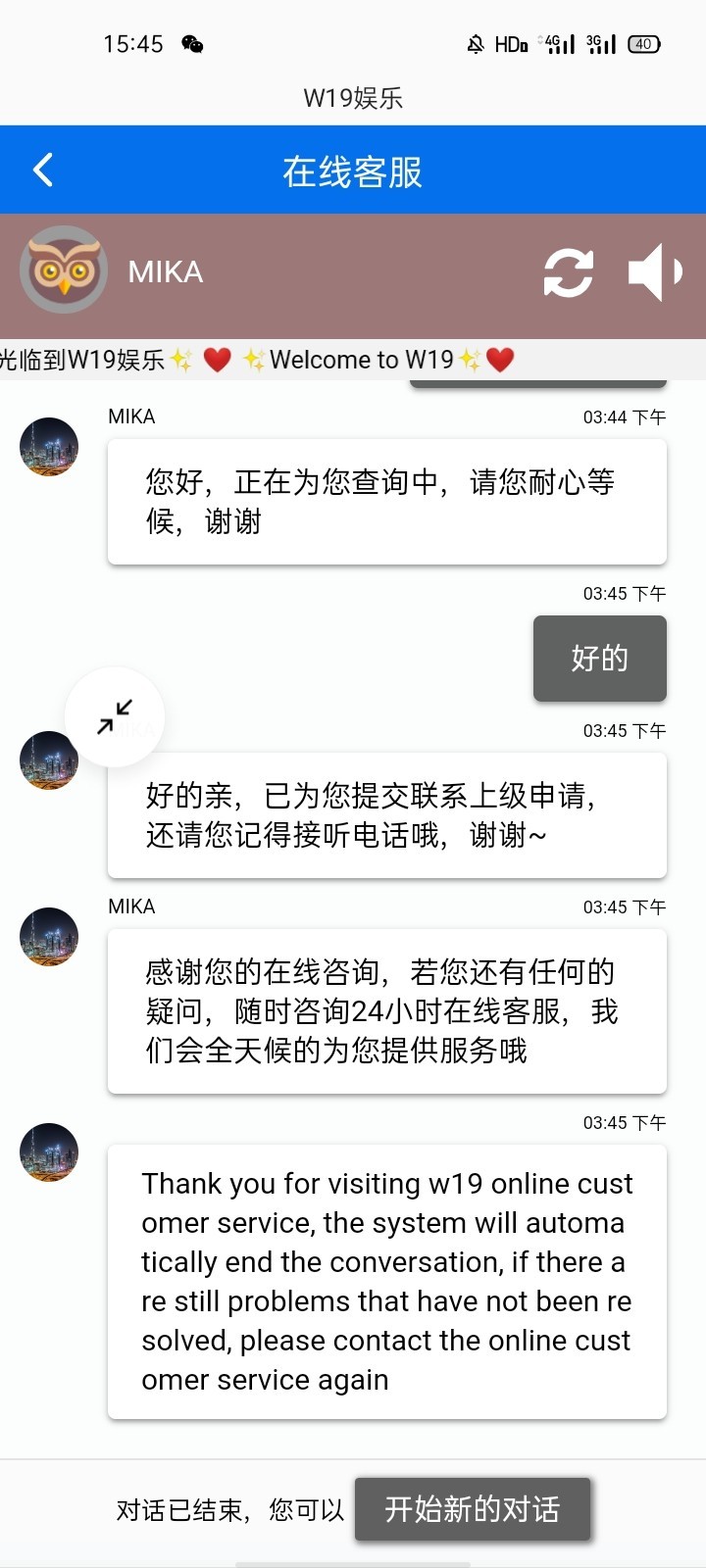
Task: Start a new conversation with 开始新的对话
Action: click(x=472, y=1509)
